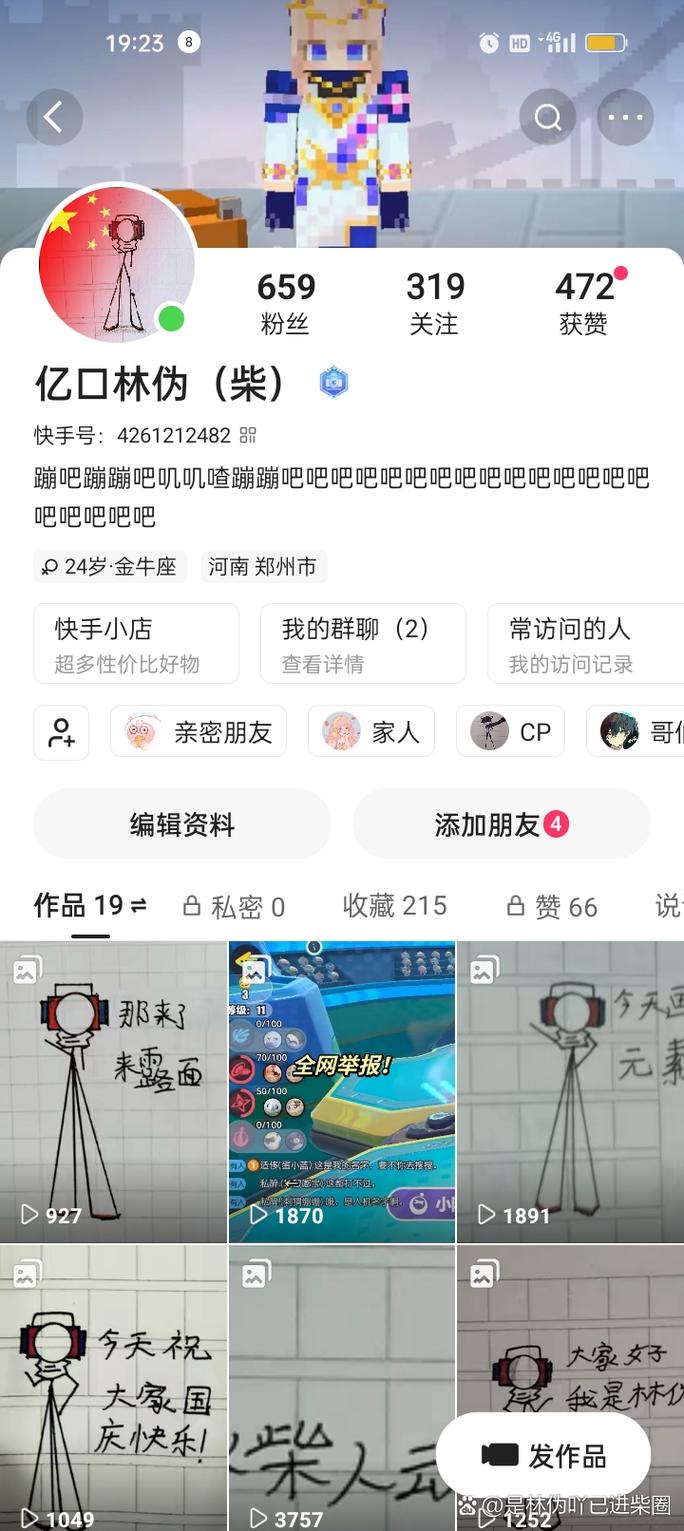Open the 全网举报 video with 1870 plays
Screen dimensions: 684x1531
coord(341,1091)
